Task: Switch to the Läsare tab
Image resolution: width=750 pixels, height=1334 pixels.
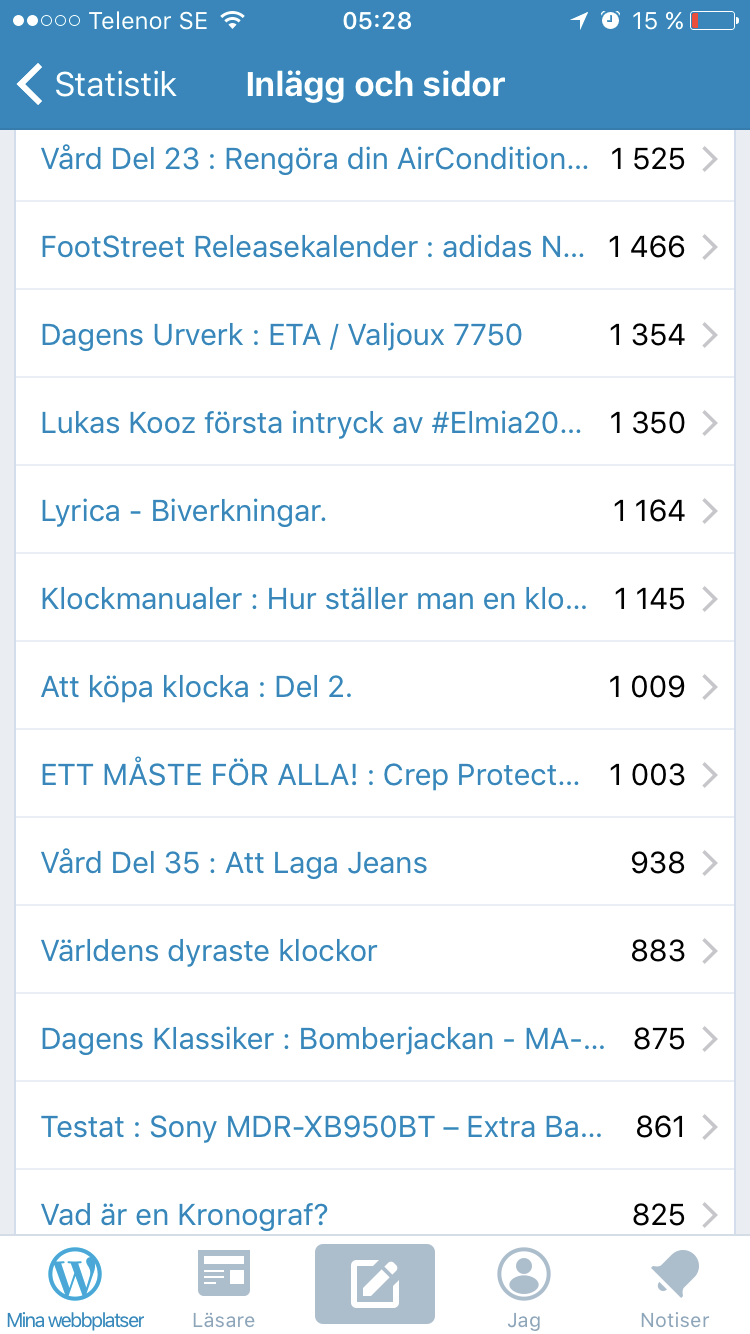Action: [x=224, y=1286]
